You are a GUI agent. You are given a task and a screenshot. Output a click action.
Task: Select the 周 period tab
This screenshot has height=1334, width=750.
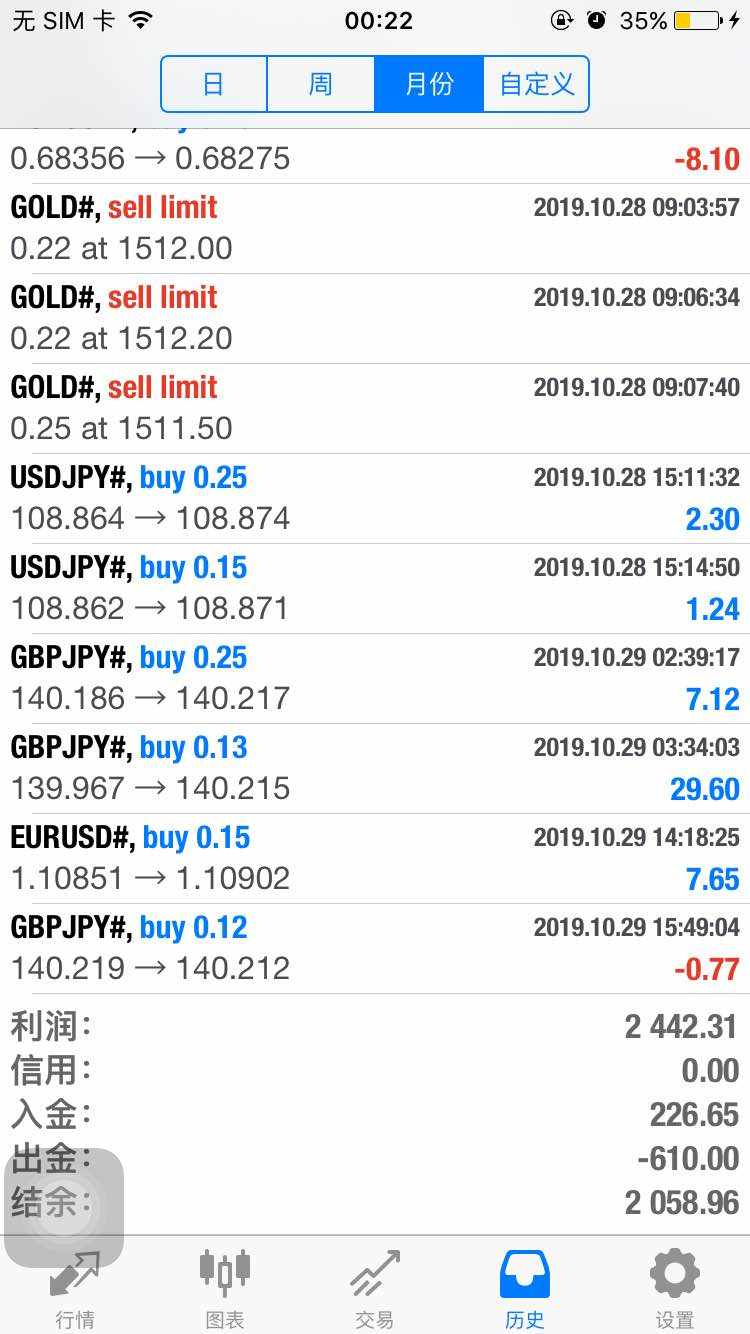[x=321, y=84]
